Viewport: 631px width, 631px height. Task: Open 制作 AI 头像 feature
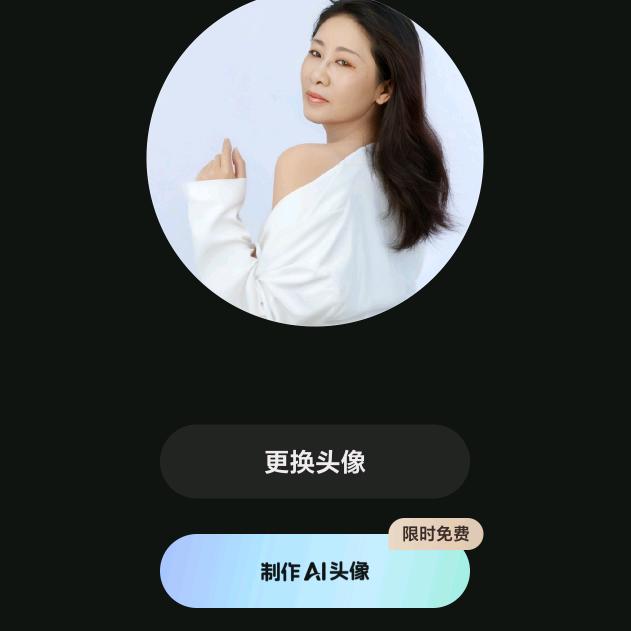tap(315, 571)
